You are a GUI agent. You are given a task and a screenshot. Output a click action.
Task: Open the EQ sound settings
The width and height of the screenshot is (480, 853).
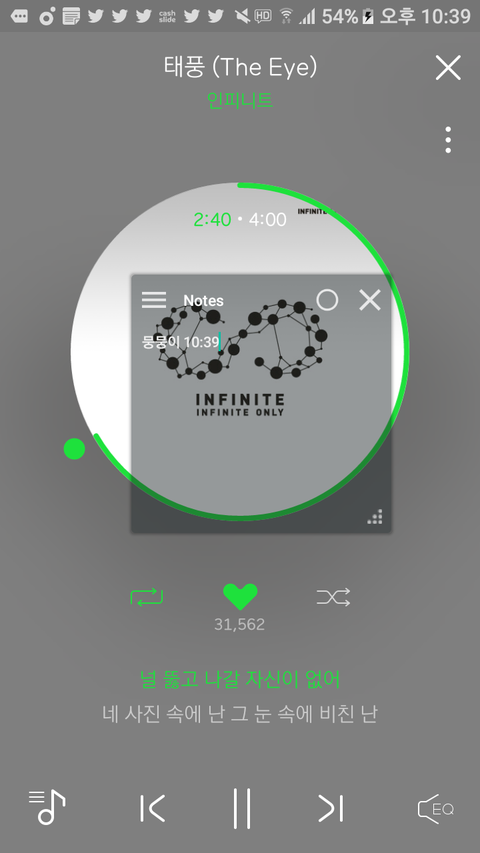click(x=435, y=808)
